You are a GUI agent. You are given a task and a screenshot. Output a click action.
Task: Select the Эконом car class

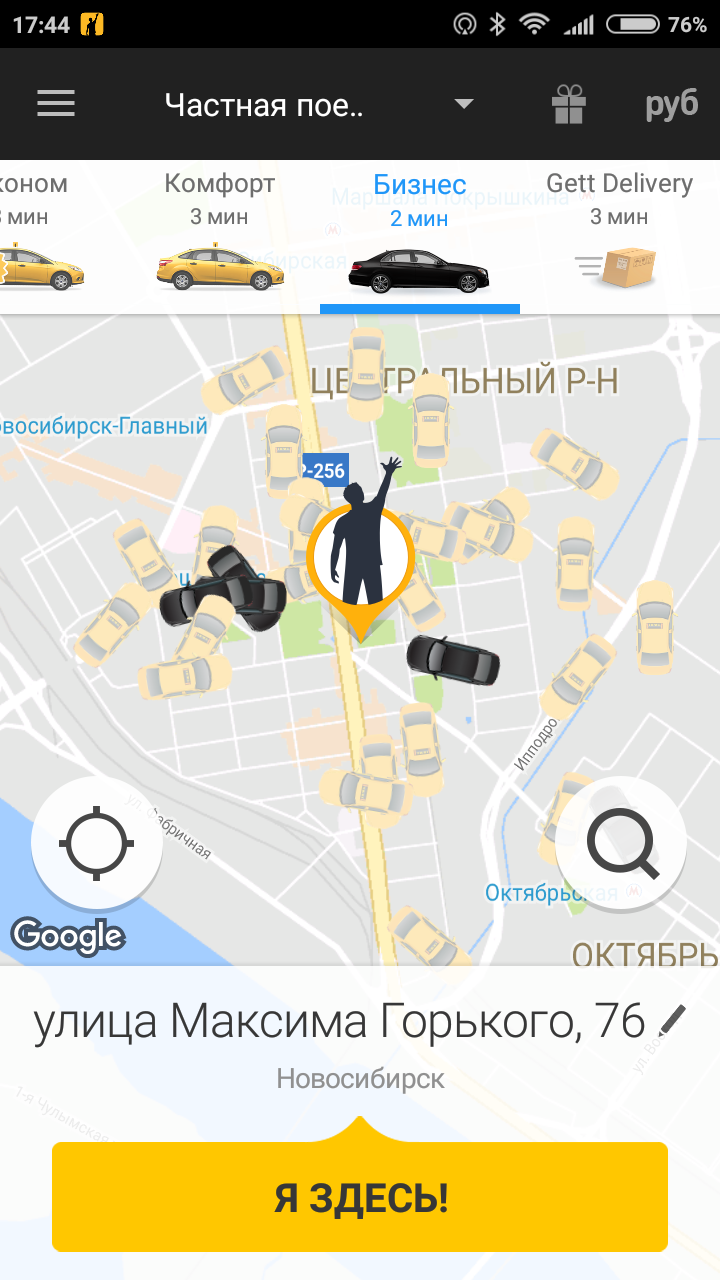pos(38,237)
